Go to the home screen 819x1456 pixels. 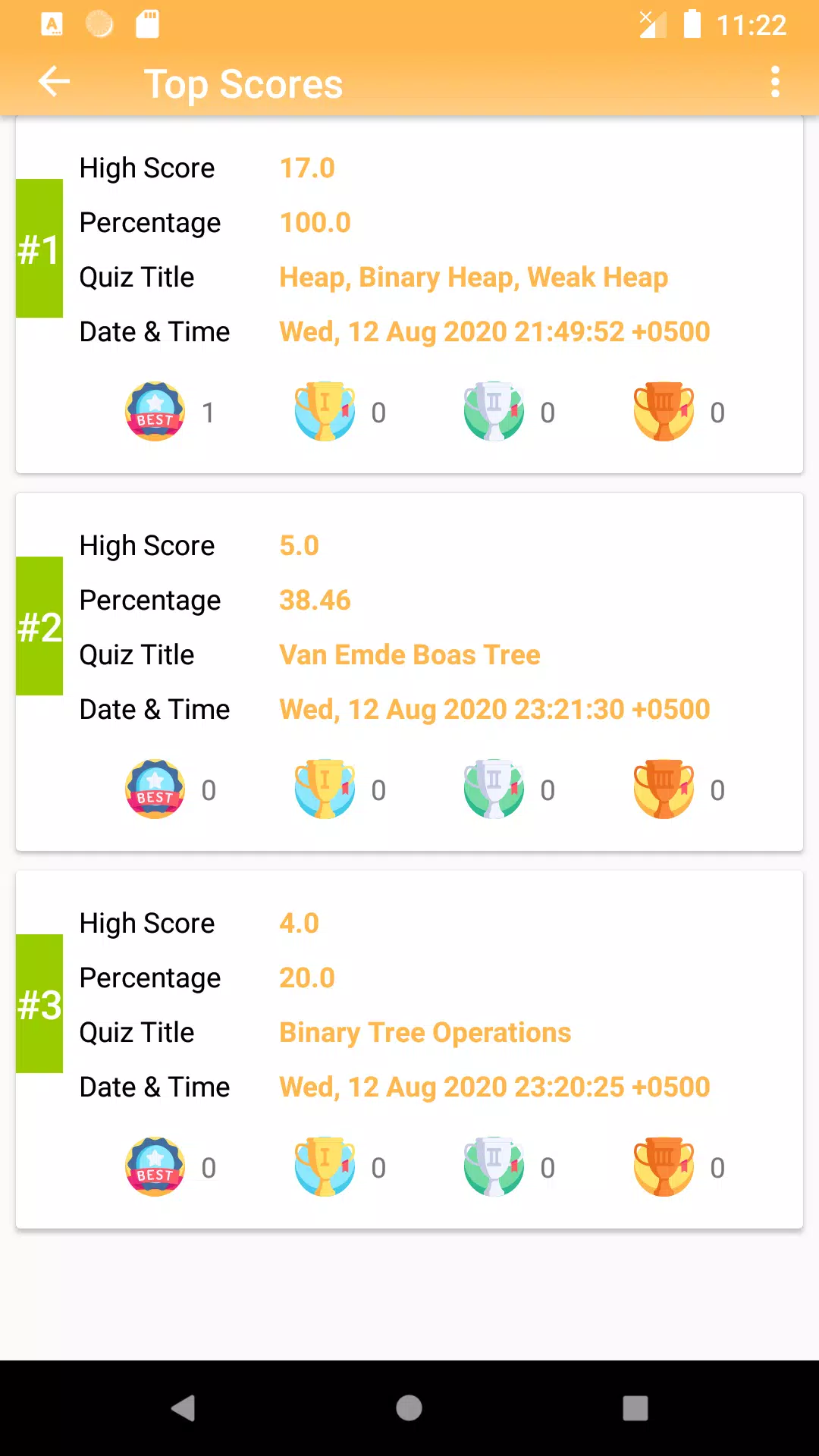tap(409, 1408)
